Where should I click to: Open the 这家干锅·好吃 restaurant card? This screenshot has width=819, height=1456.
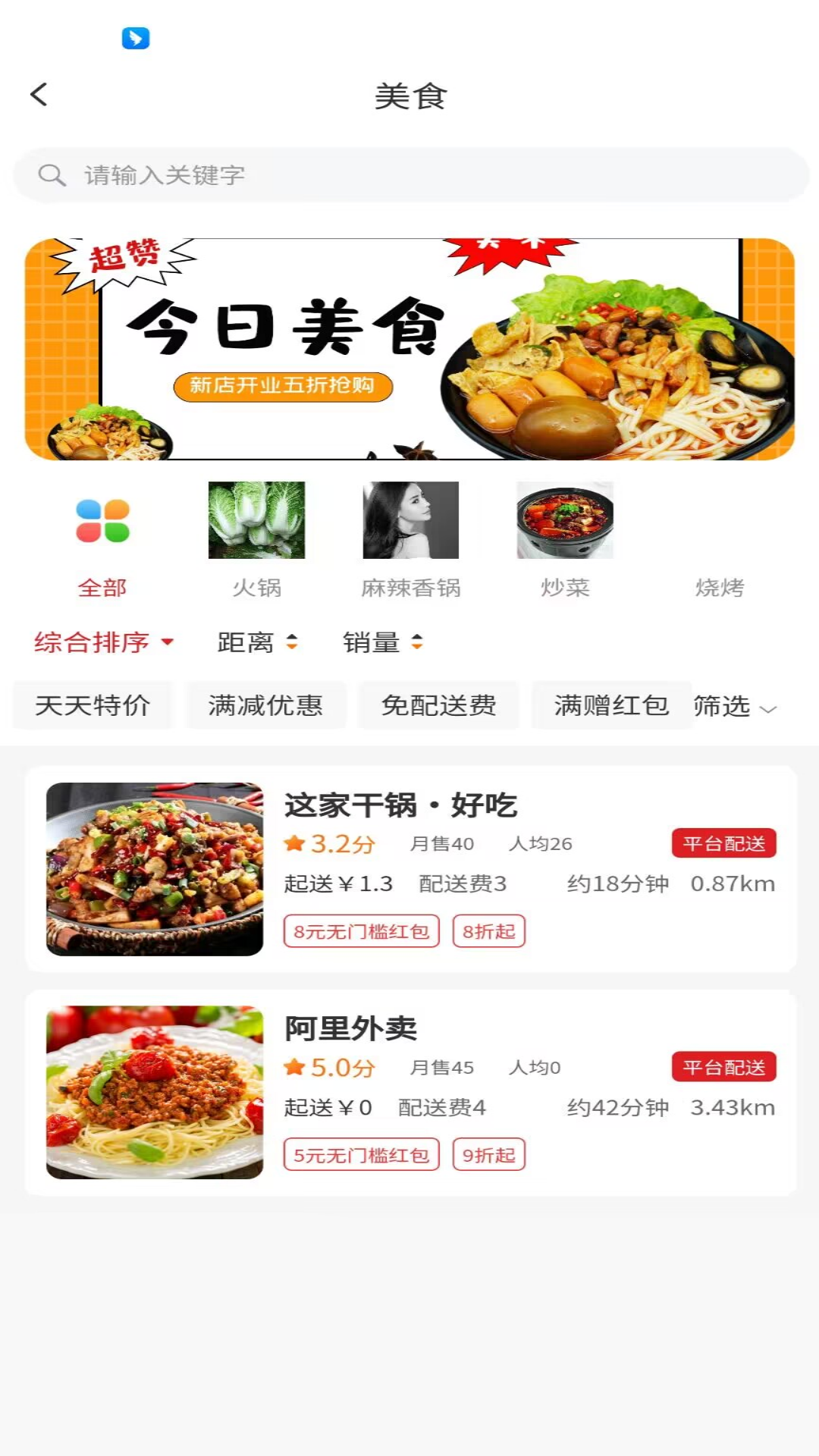point(409,869)
